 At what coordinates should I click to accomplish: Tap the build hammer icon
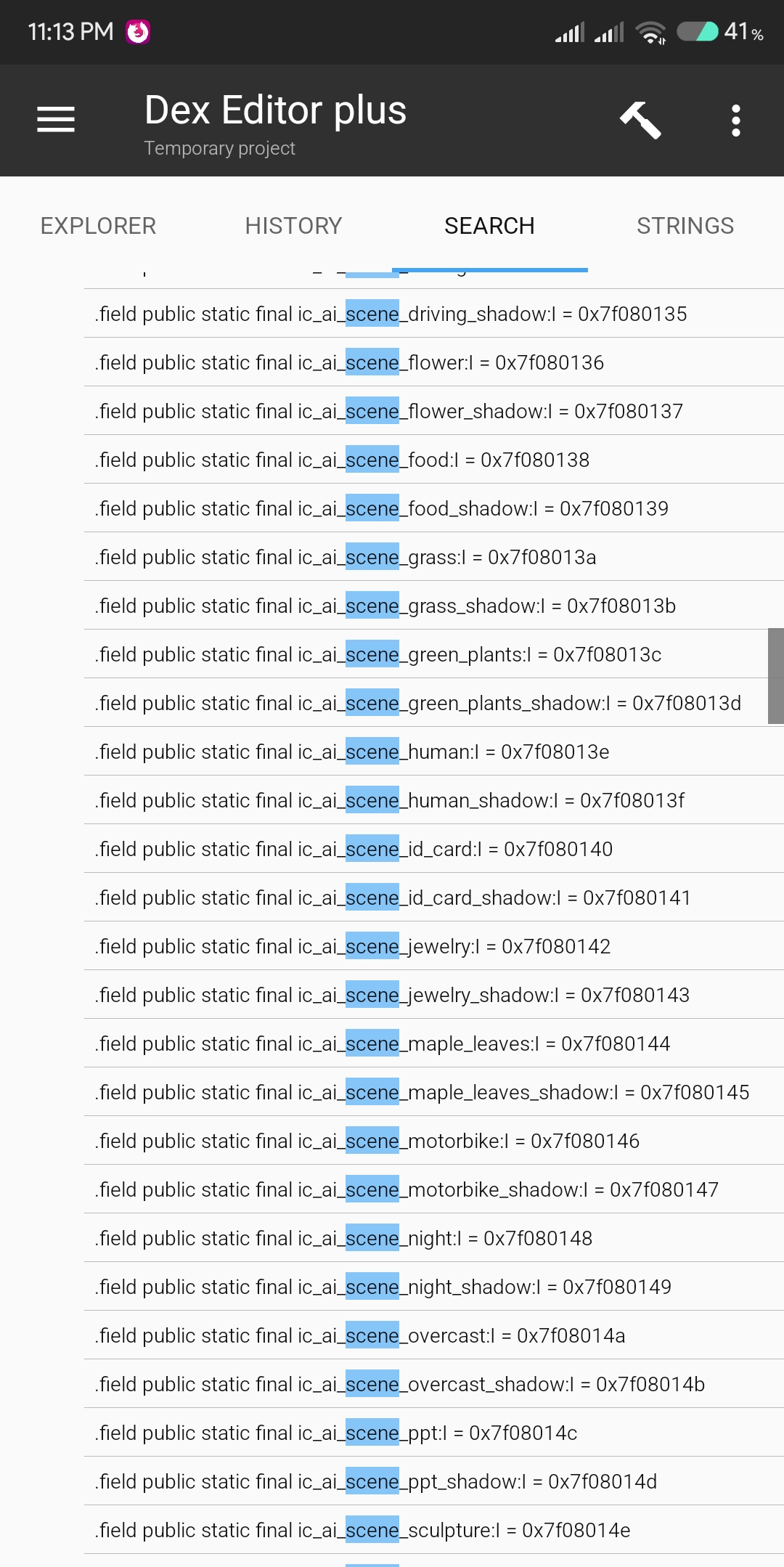pos(640,120)
